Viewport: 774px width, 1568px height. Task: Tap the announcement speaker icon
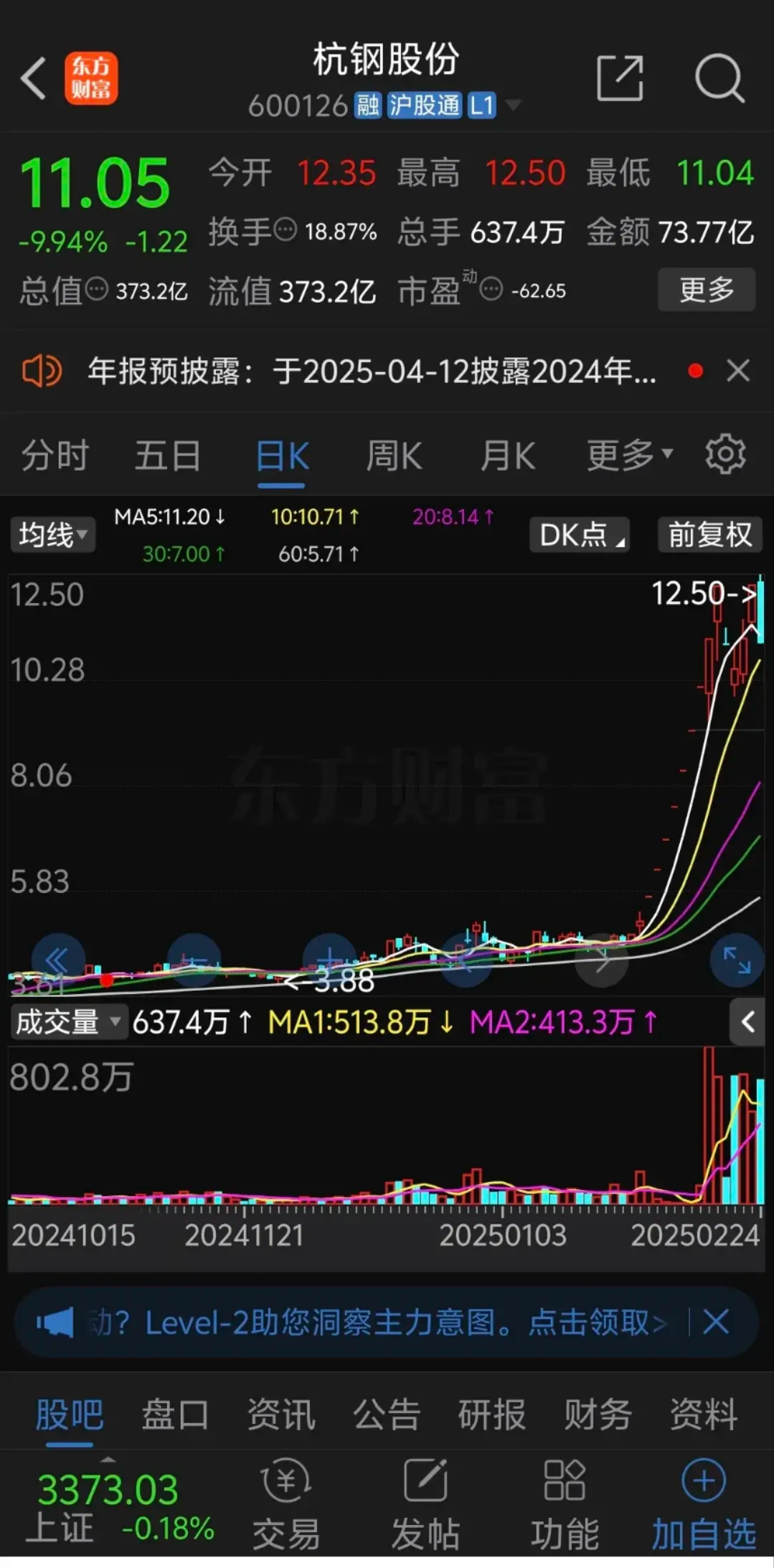click(41, 370)
